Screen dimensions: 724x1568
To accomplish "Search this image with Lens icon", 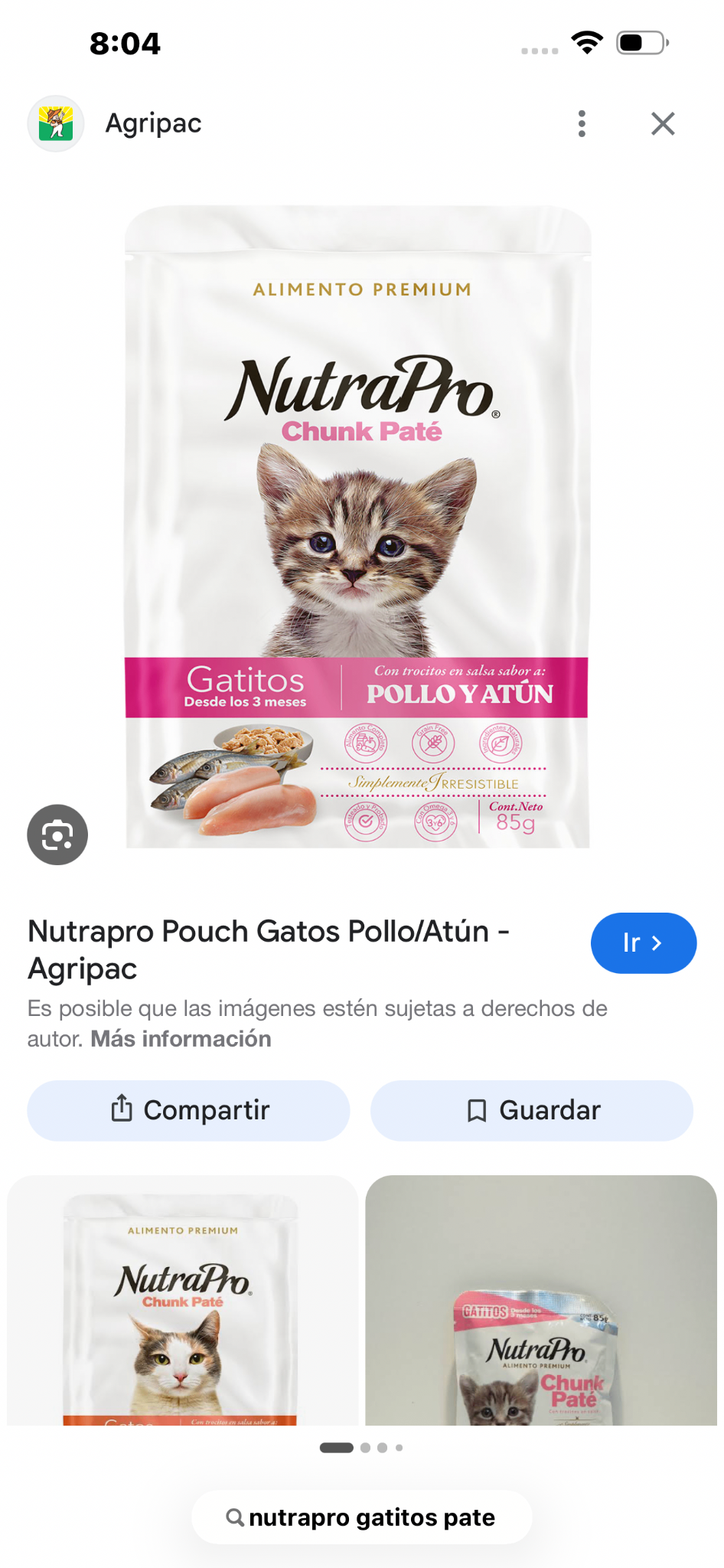I will click(x=57, y=835).
